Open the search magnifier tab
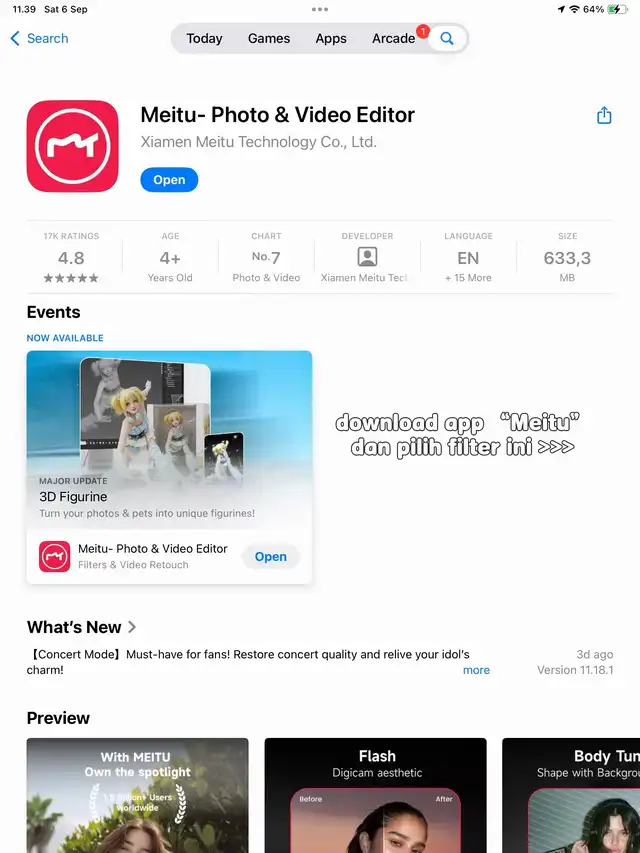The height and width of the screenshot is (853, 640). [x=447, y=38]
